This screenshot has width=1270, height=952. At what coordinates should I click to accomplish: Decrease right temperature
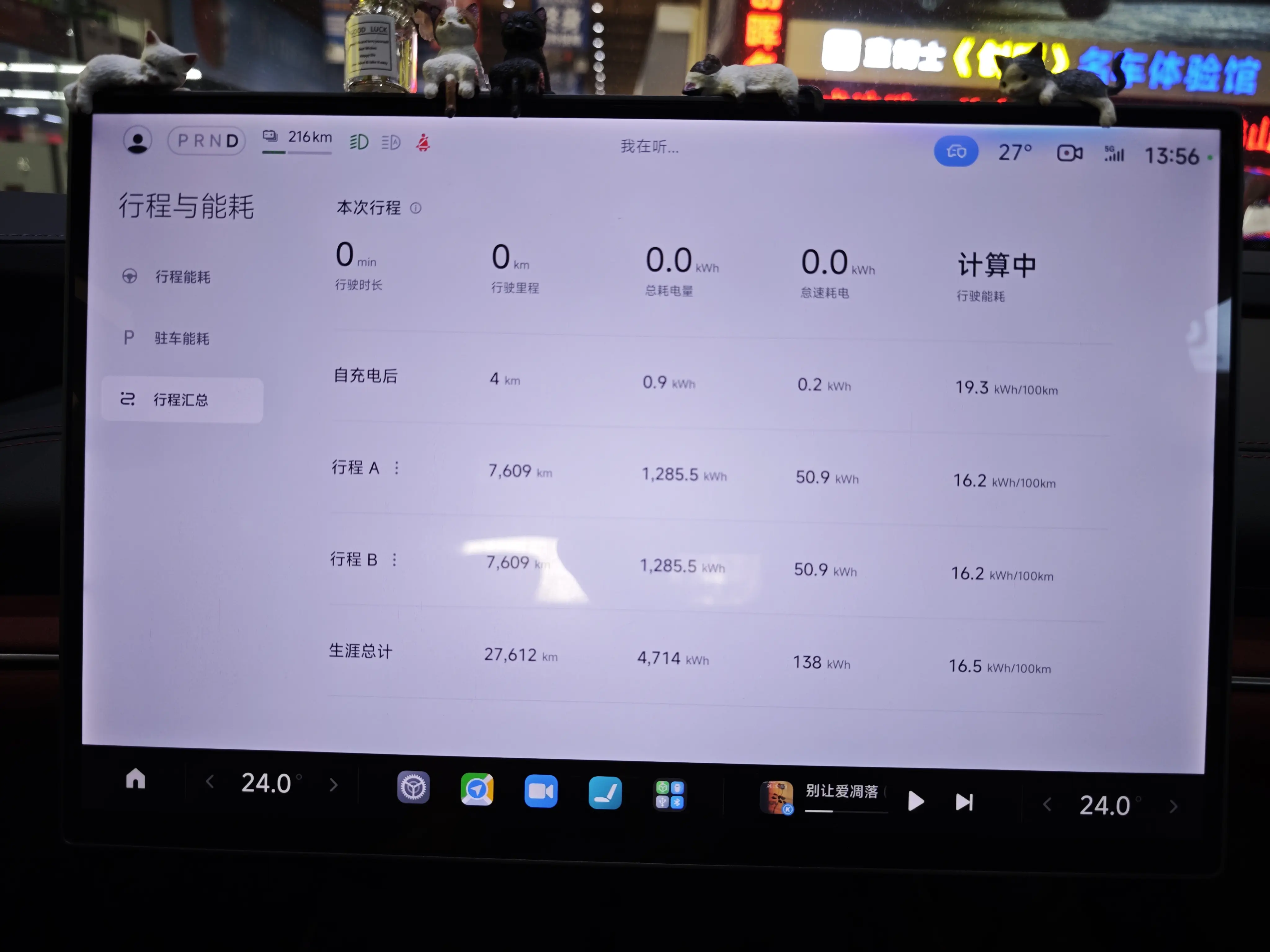[1047, 805]
